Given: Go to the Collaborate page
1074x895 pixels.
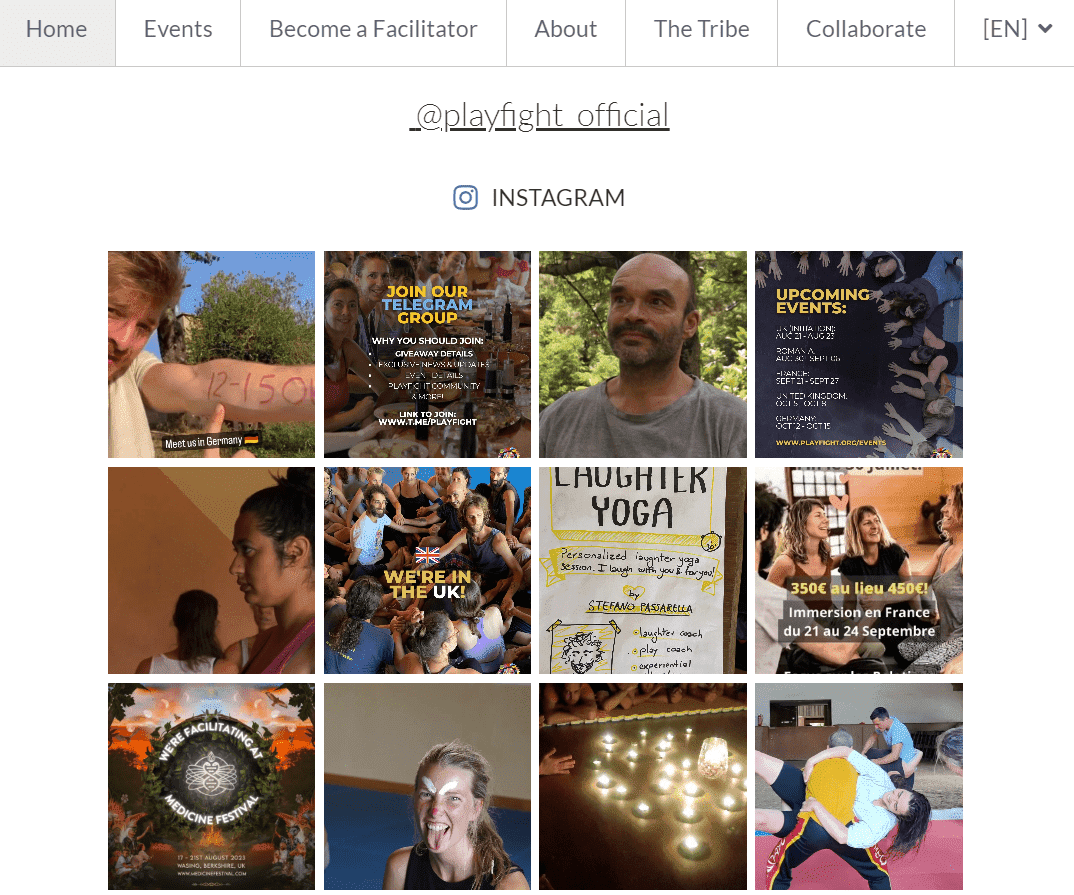Looking at the screenshot, I should click(865, 30).
